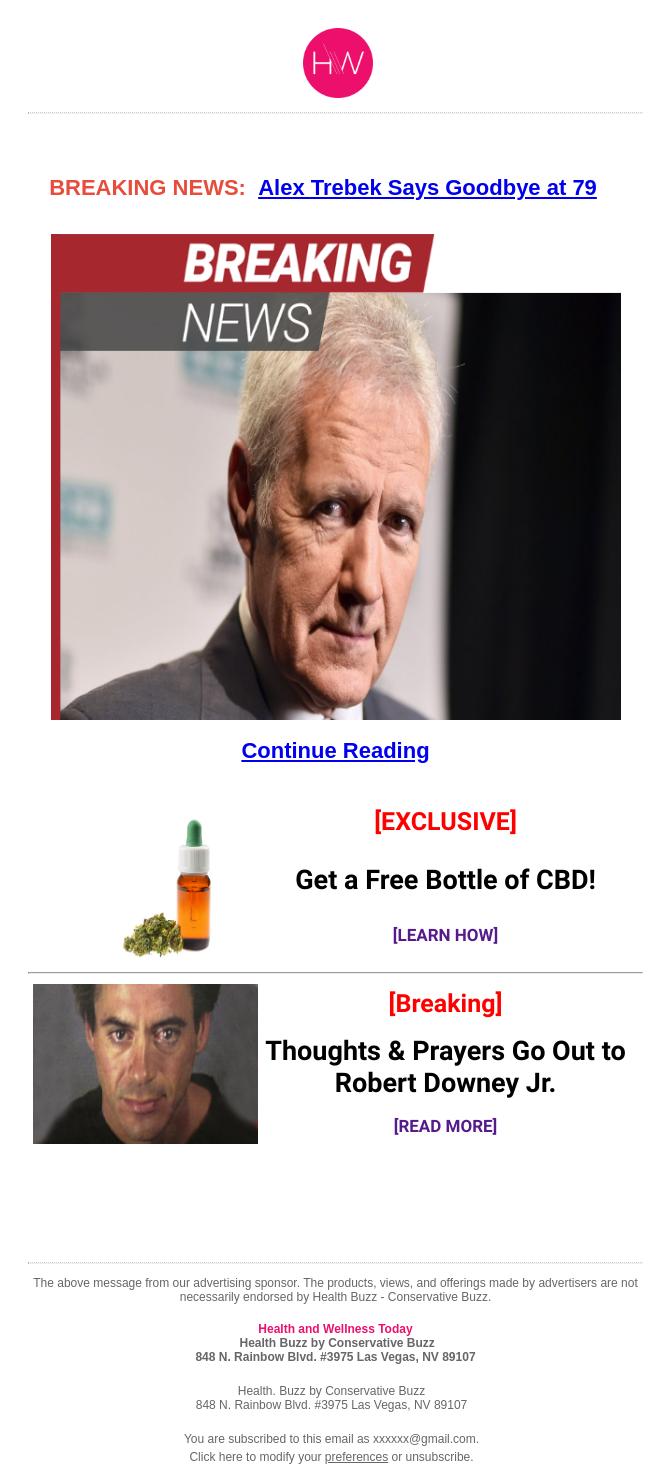Open the email preferences link
Image resolution: width=663 pixels, height=1474 pixels.
tap(356, 1457)
